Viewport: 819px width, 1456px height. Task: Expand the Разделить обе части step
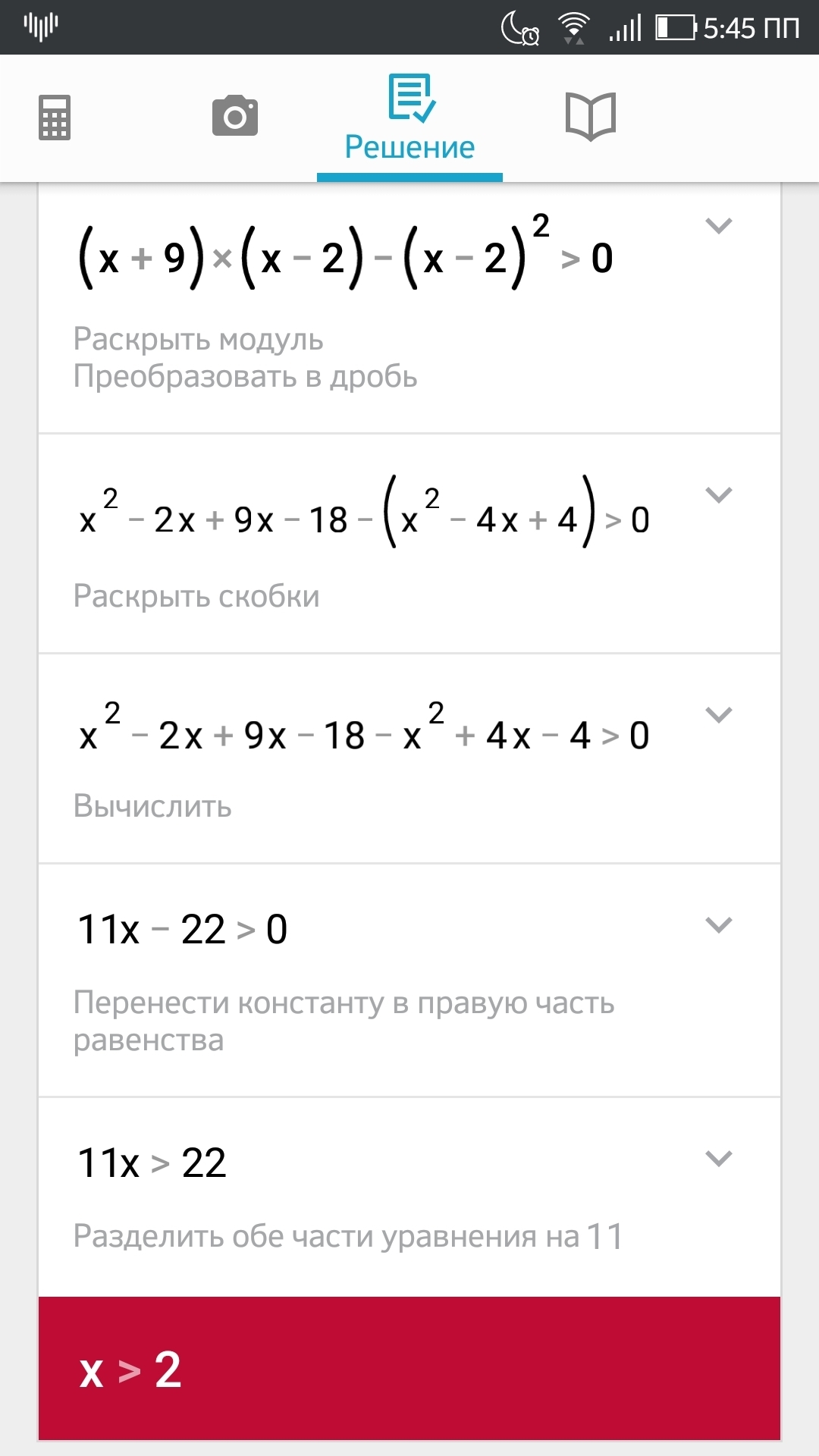(x=717, y=1159)
